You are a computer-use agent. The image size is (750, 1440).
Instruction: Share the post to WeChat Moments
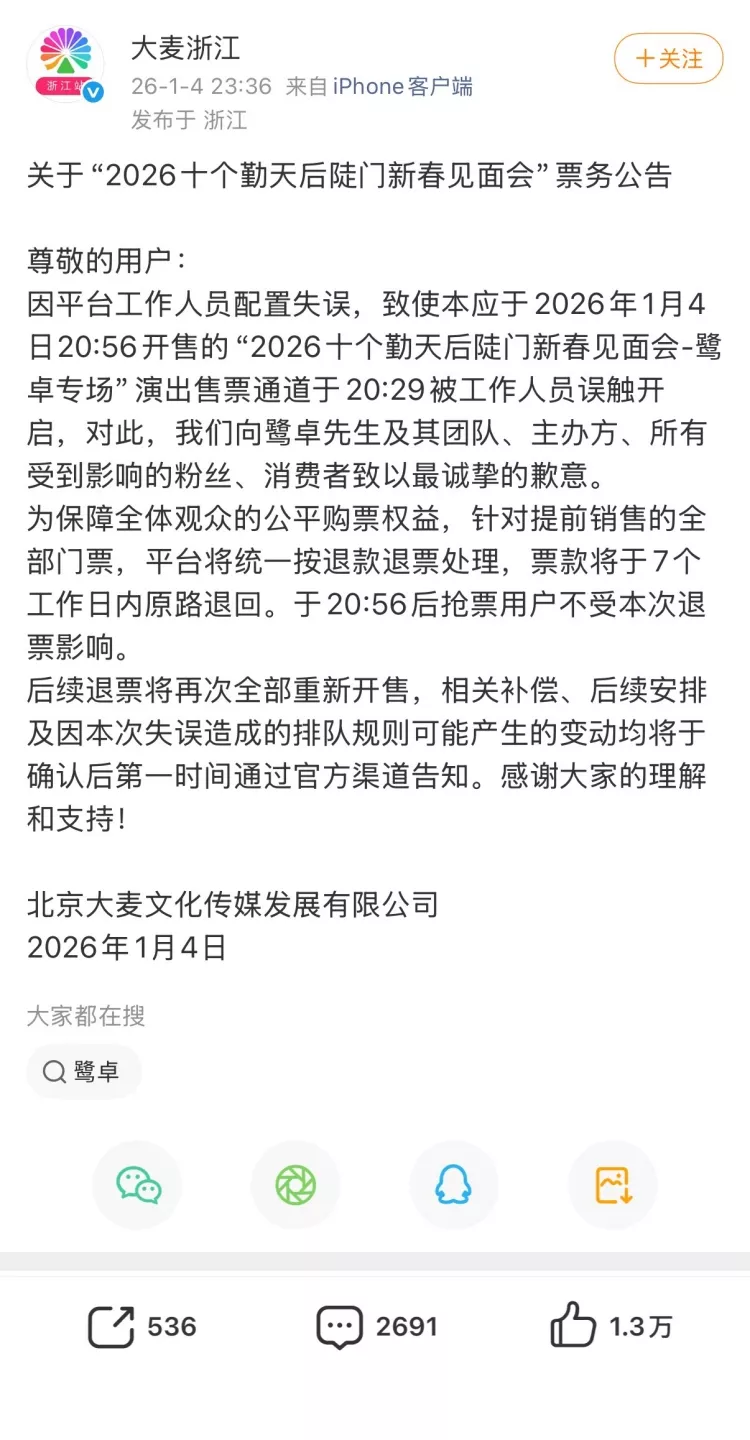(296, 1185)
